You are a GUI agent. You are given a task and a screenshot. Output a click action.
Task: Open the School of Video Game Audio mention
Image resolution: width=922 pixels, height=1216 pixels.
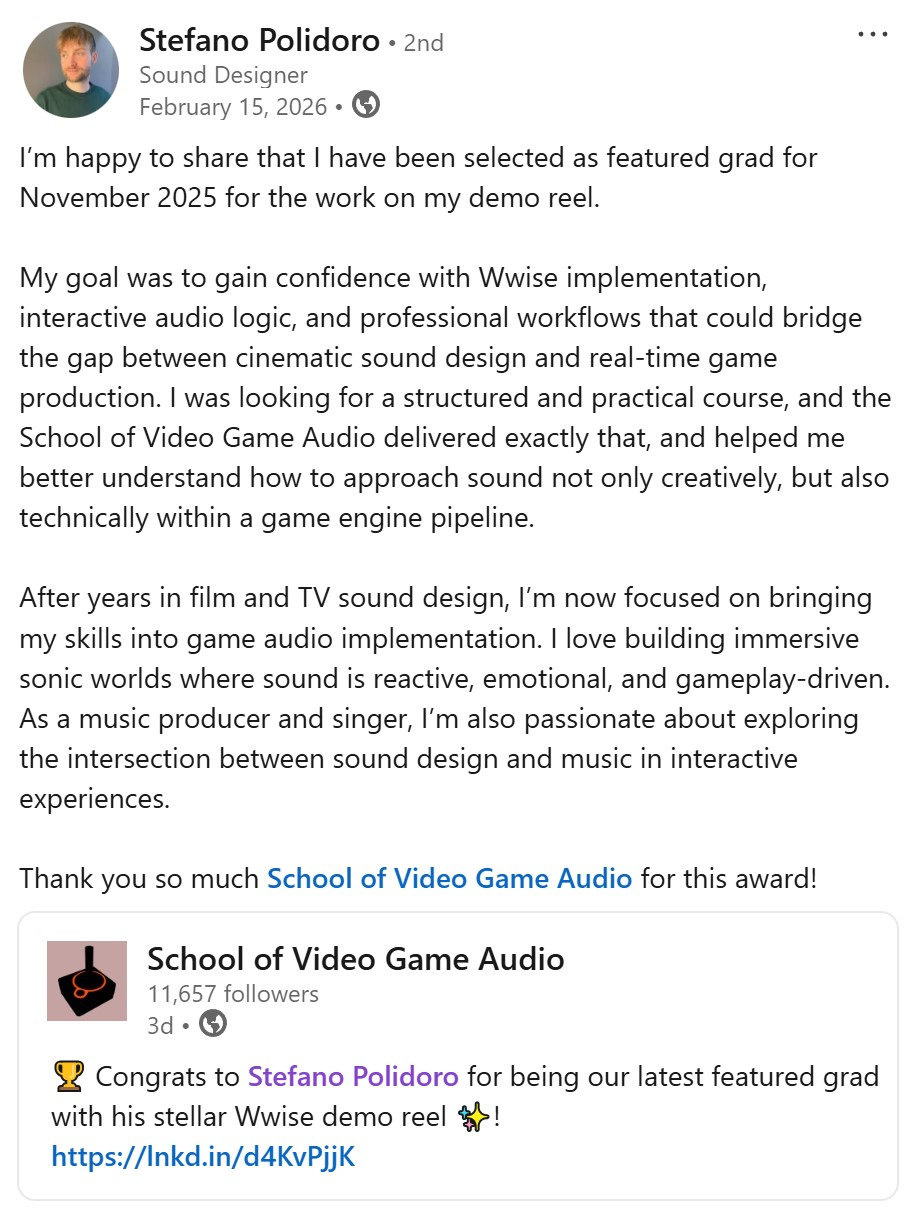click(x=449, y=879)
